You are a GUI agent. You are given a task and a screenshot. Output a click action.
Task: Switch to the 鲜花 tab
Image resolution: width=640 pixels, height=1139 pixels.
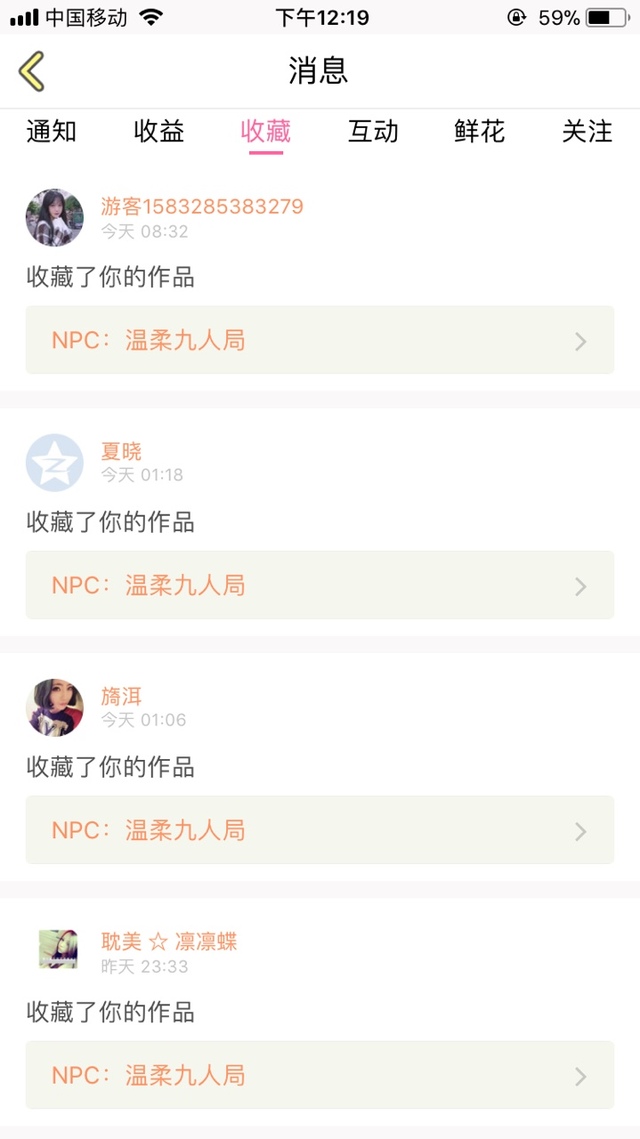point(479,131)
